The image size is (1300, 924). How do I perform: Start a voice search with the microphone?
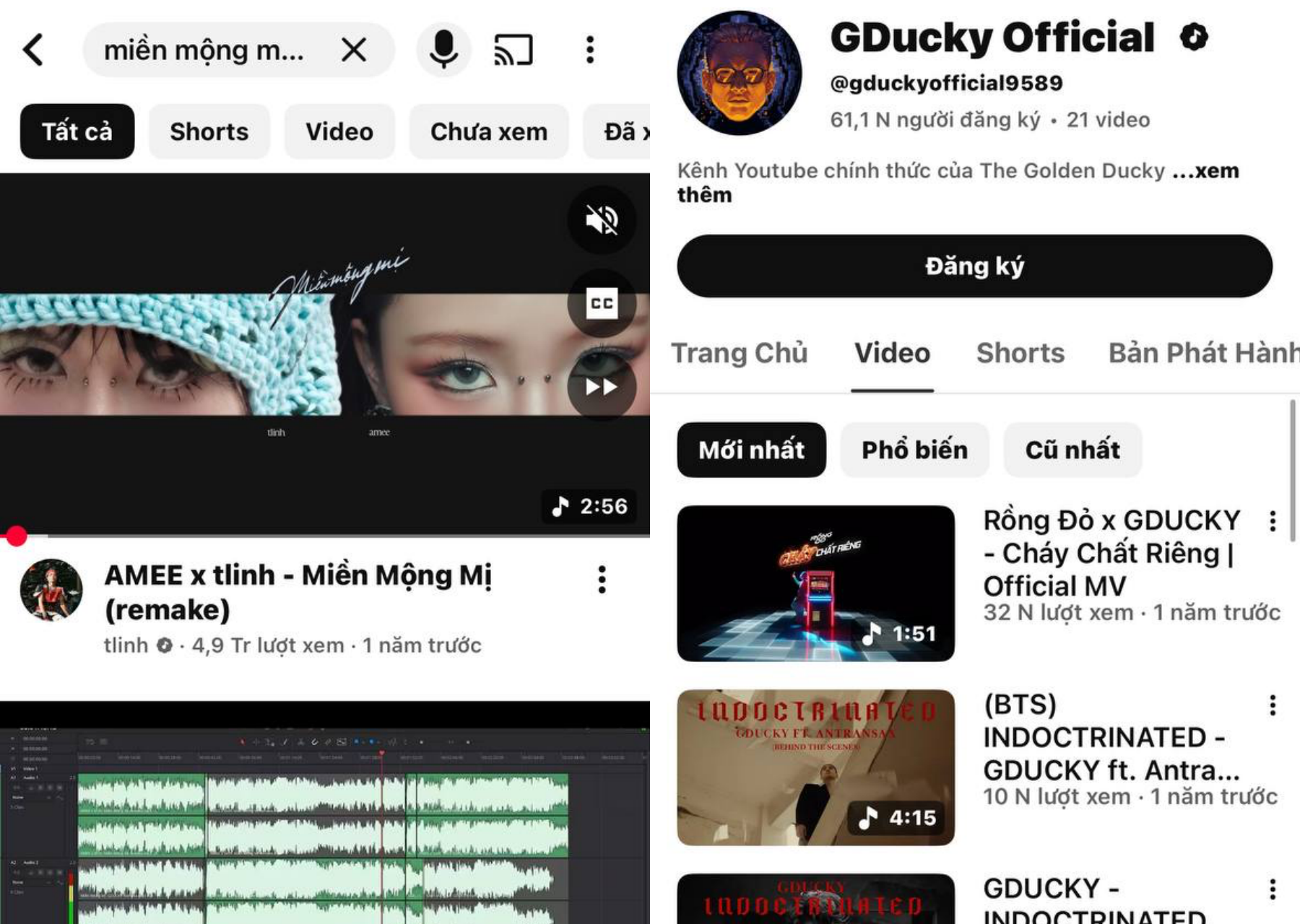[443, 50]
